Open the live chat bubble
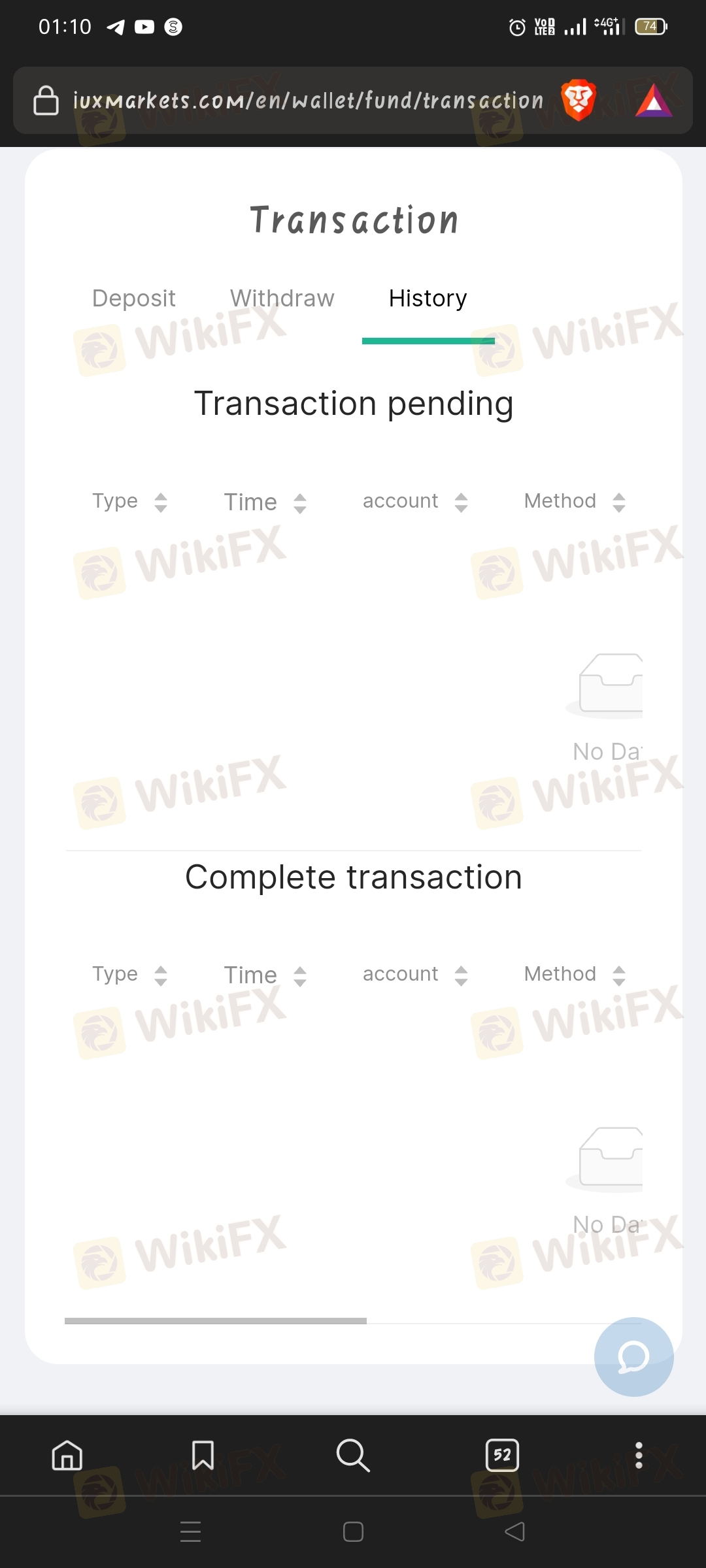The height and width of the screenshot is (1568, 706). [633, 1357]
